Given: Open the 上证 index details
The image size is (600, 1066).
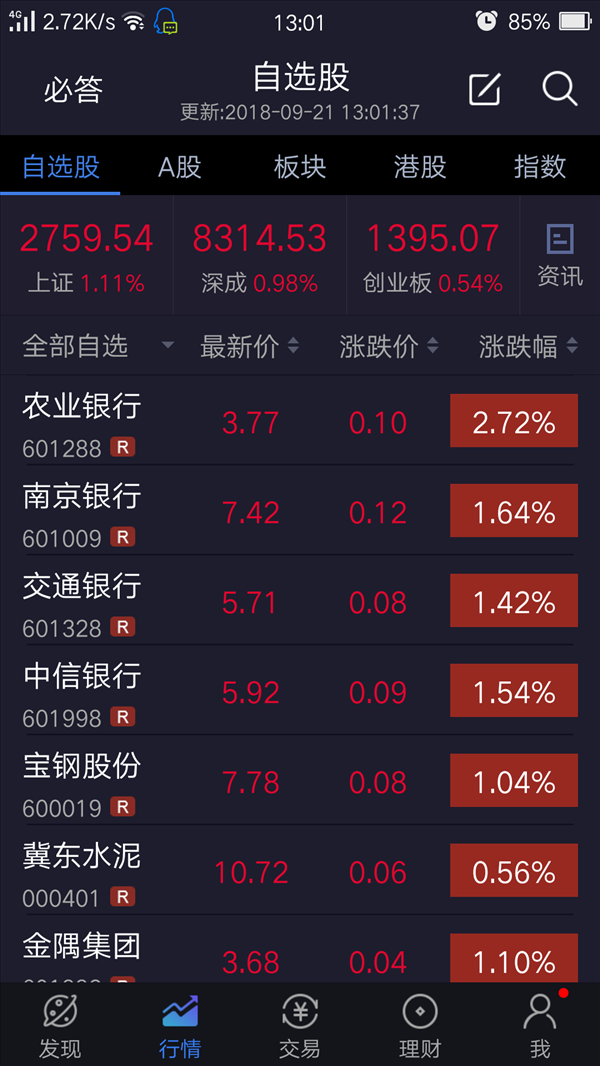Looking at the screenshot, I should coord(86,257).
